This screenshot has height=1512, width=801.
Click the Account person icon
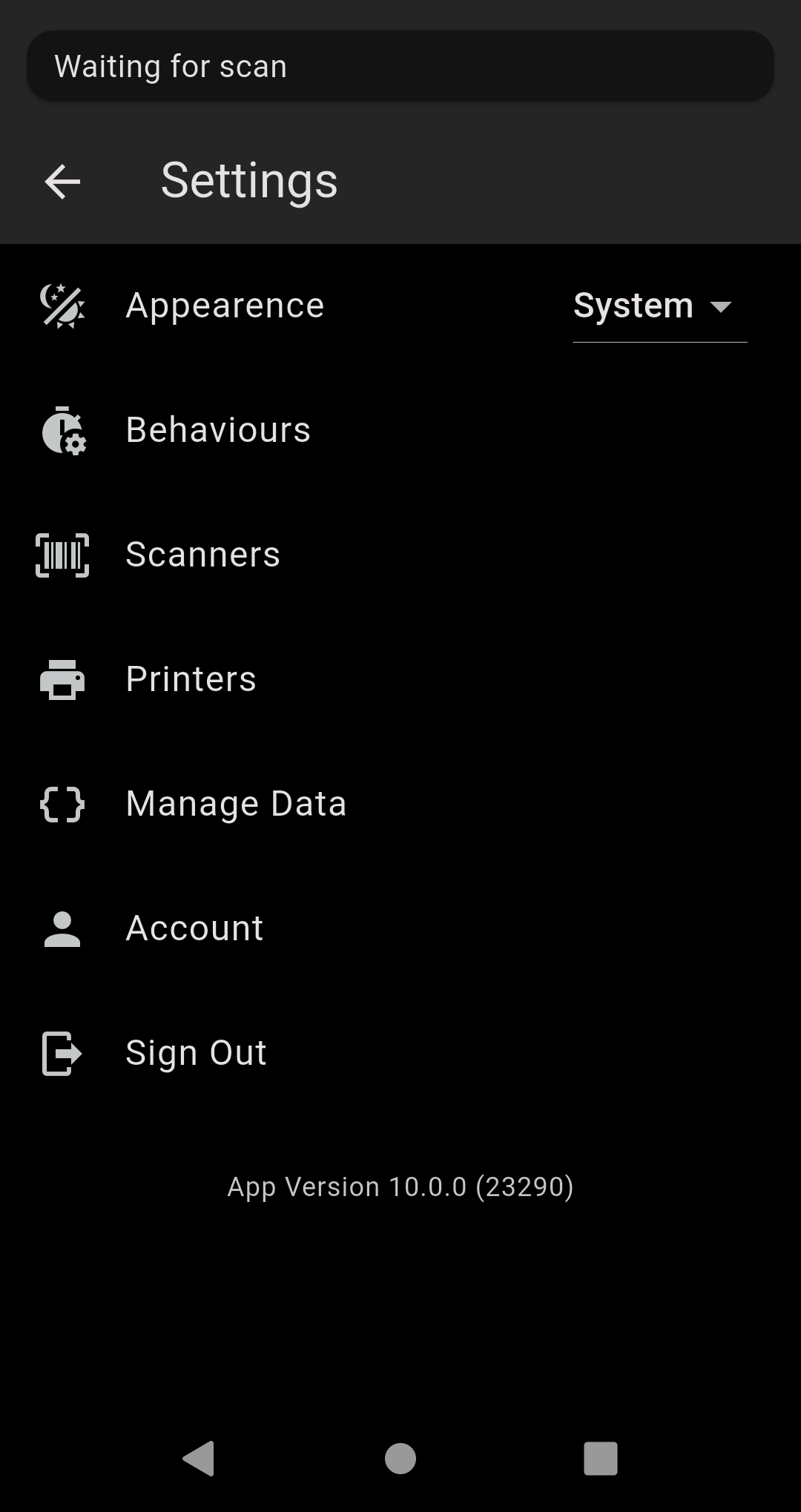click(62, 928)
